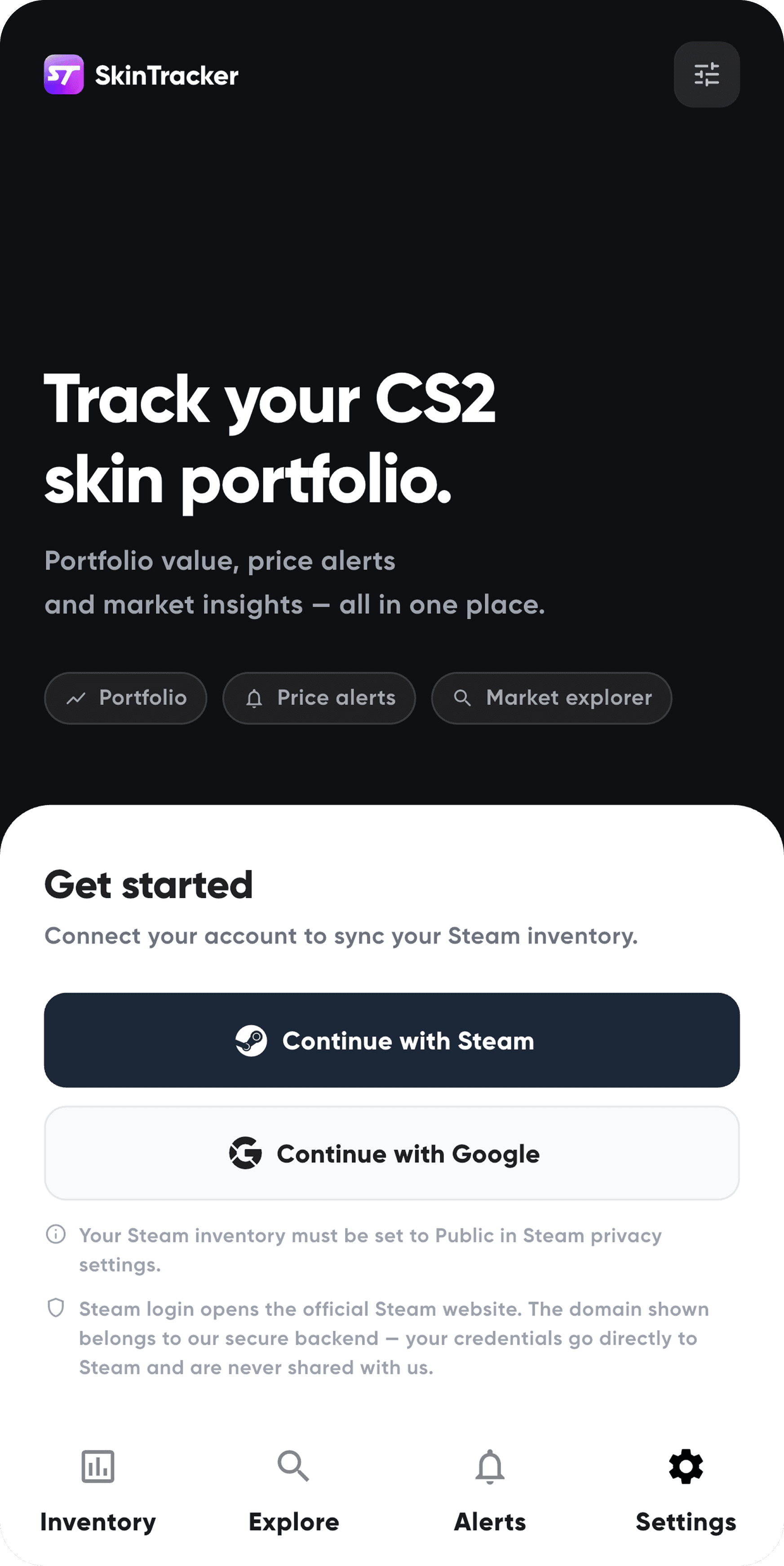Tap the Get started heading

click(148, 883)
